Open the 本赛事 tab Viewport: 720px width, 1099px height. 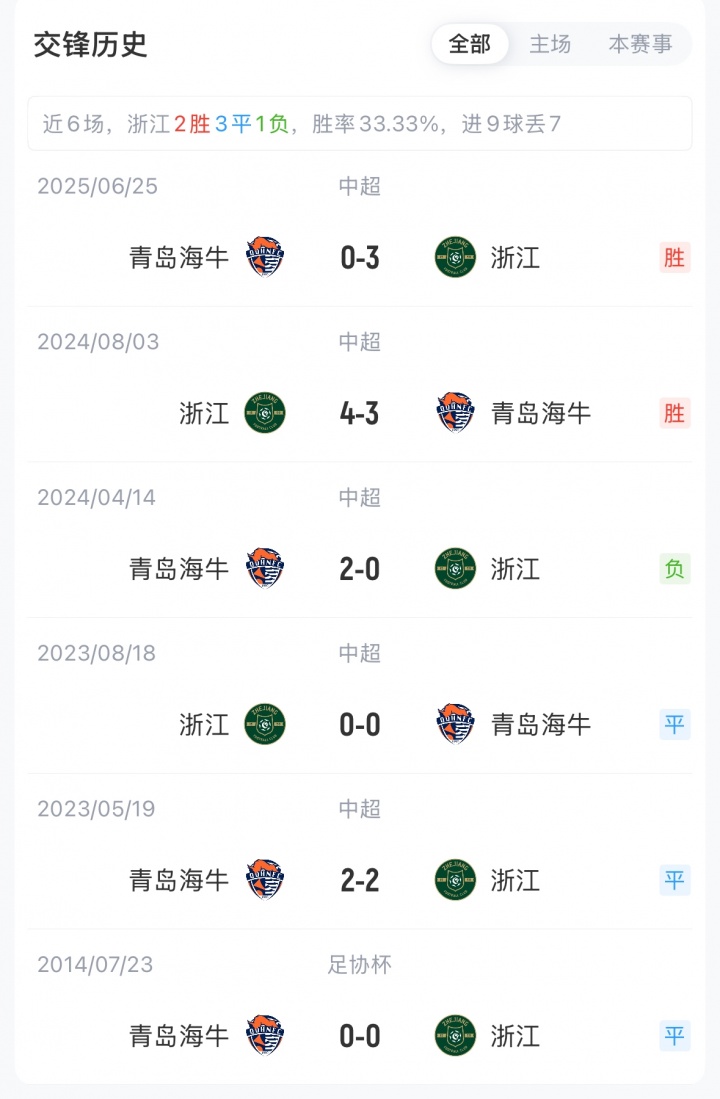click(640, 44)
